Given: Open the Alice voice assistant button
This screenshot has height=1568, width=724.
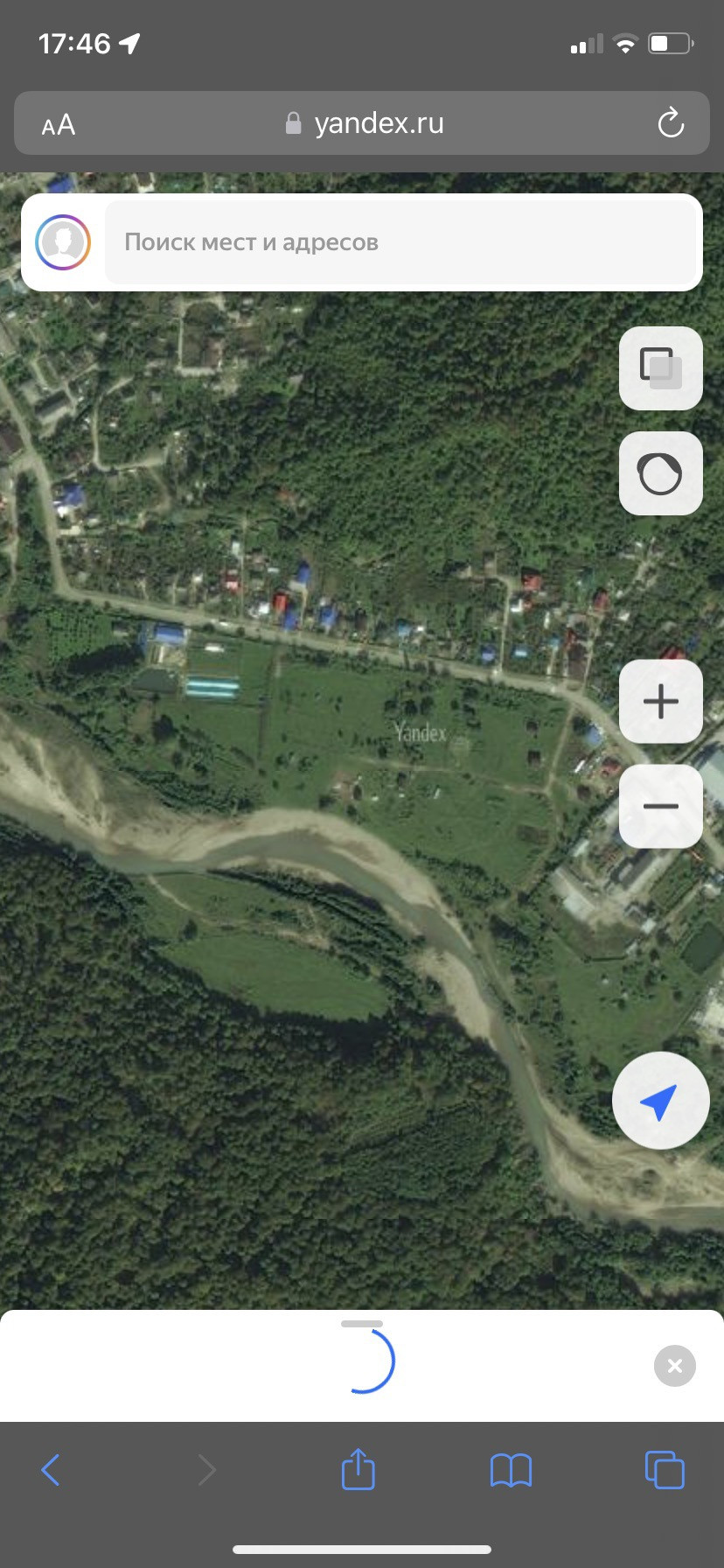Looking at the screenshot, I should point(660,473).
